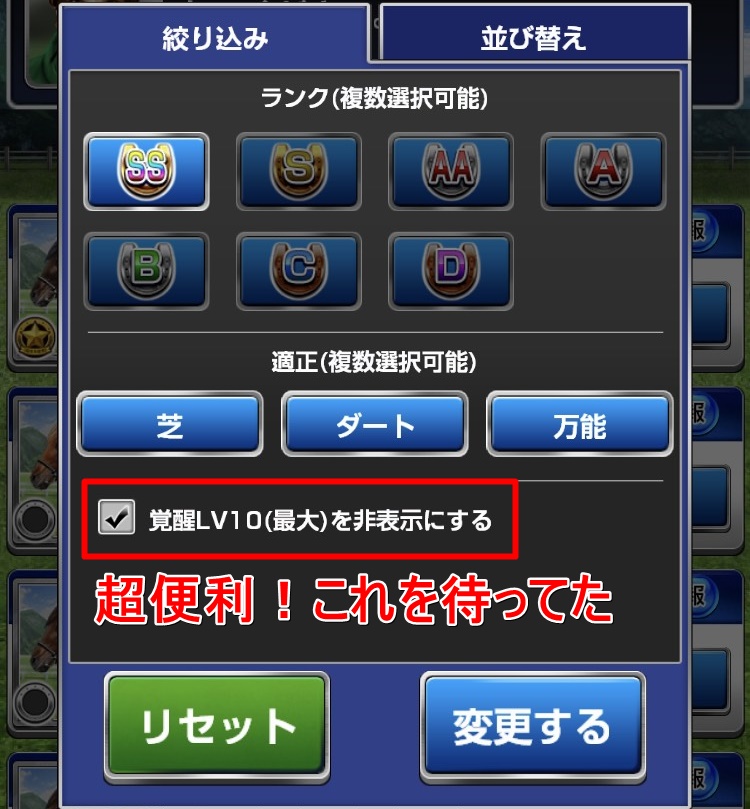Image resolution: width=750 pixels, height=809 pixels.
Task: Tap the C rank filter
Action: pyautogui.click(x=298, y=270)
